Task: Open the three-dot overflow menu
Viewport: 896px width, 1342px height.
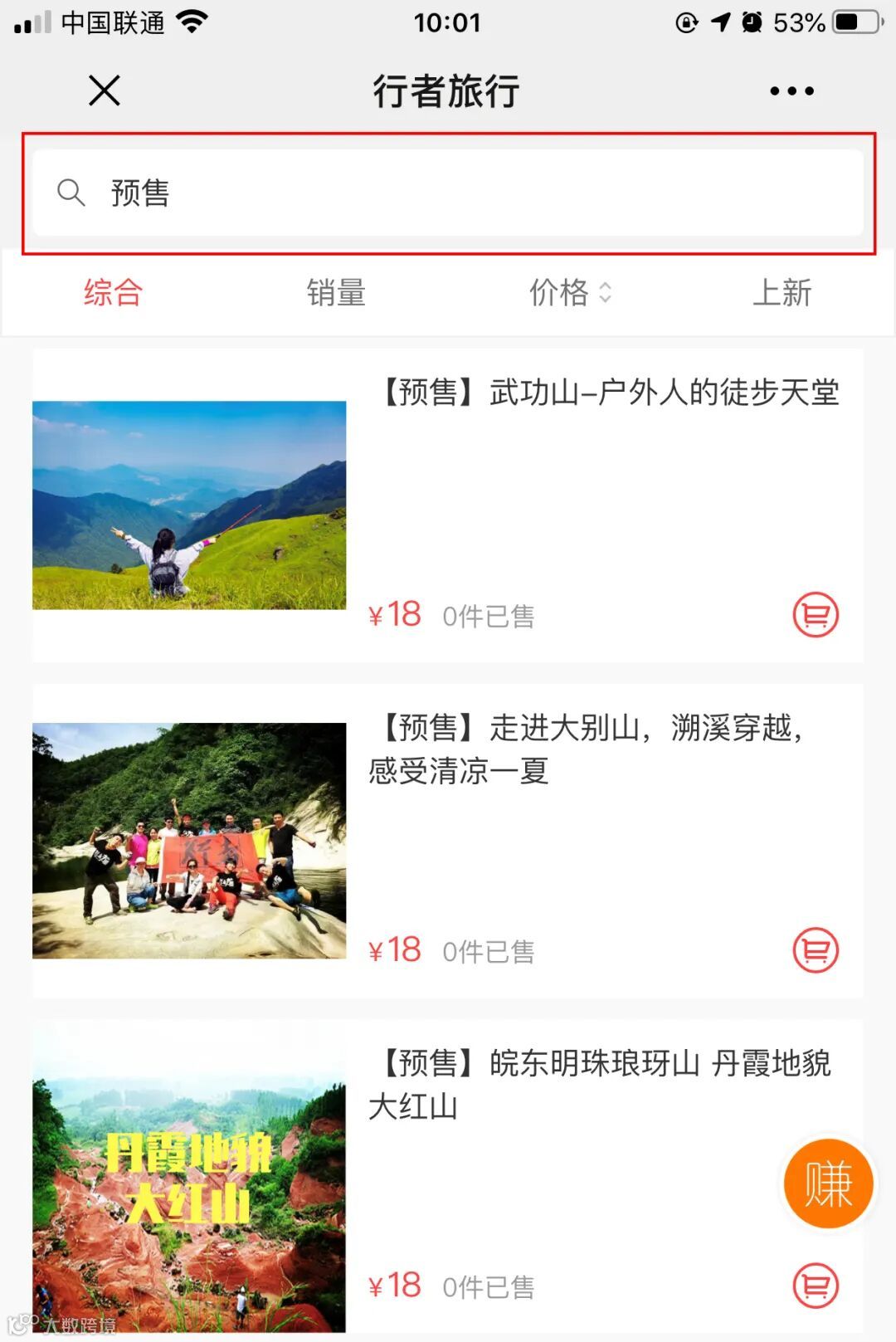Action: (x=791, y=90)
